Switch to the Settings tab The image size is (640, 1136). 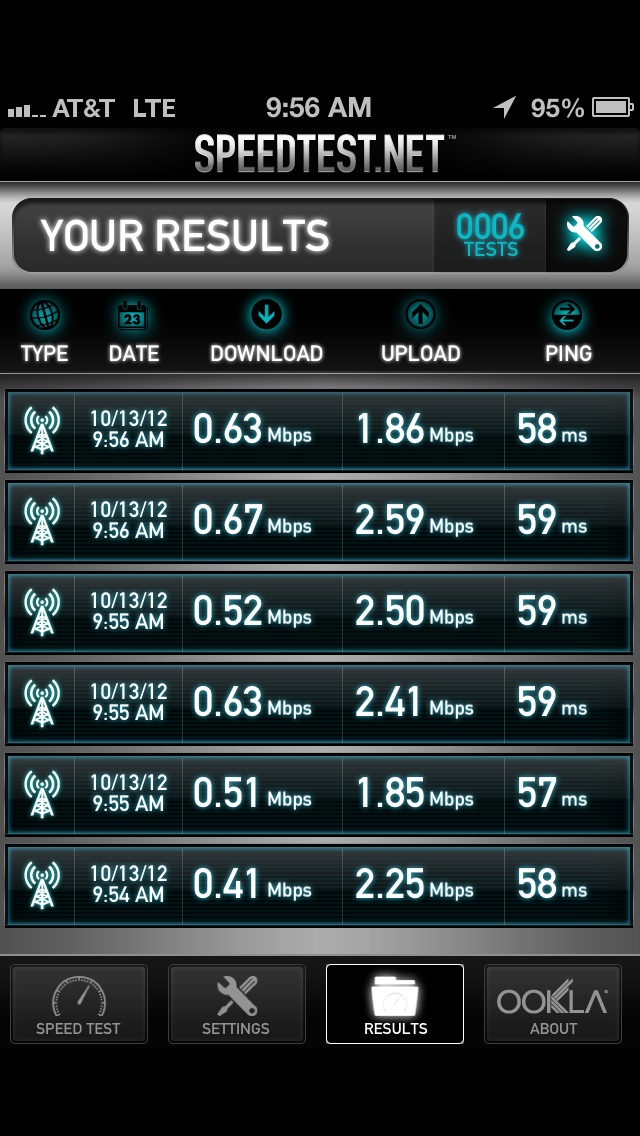click(x=236, y=1003)
